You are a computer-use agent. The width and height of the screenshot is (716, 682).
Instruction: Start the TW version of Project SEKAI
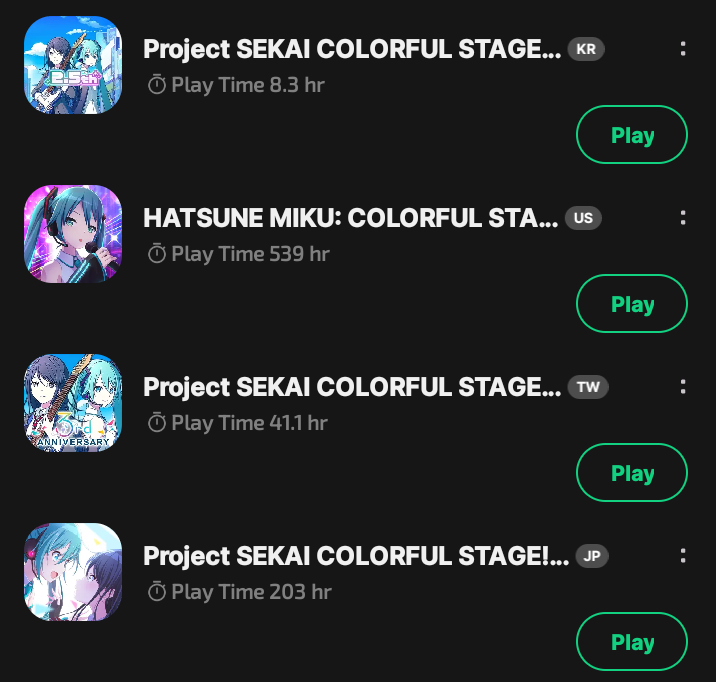pos(632,473)
